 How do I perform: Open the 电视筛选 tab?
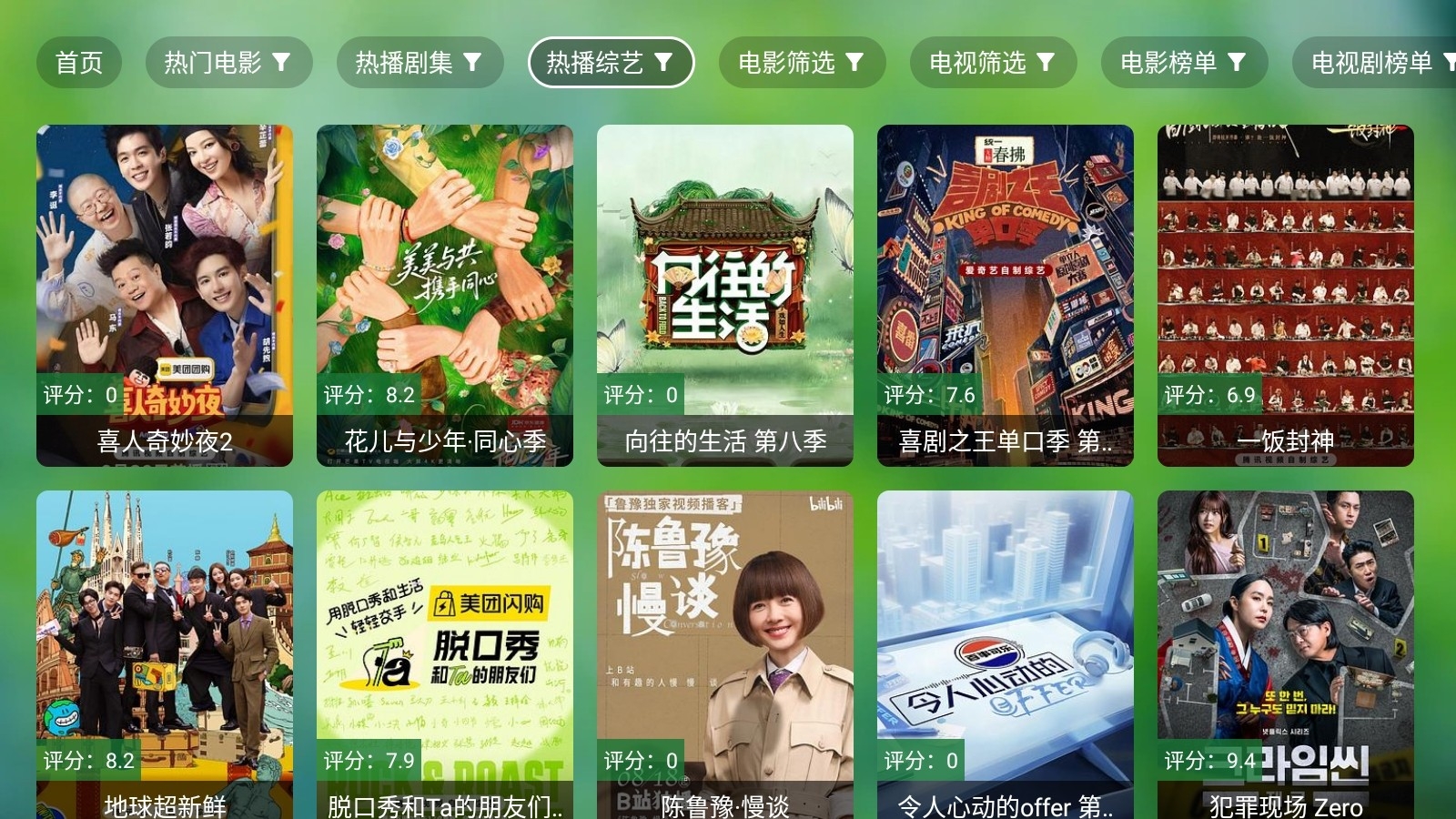(x=993, y=62)
